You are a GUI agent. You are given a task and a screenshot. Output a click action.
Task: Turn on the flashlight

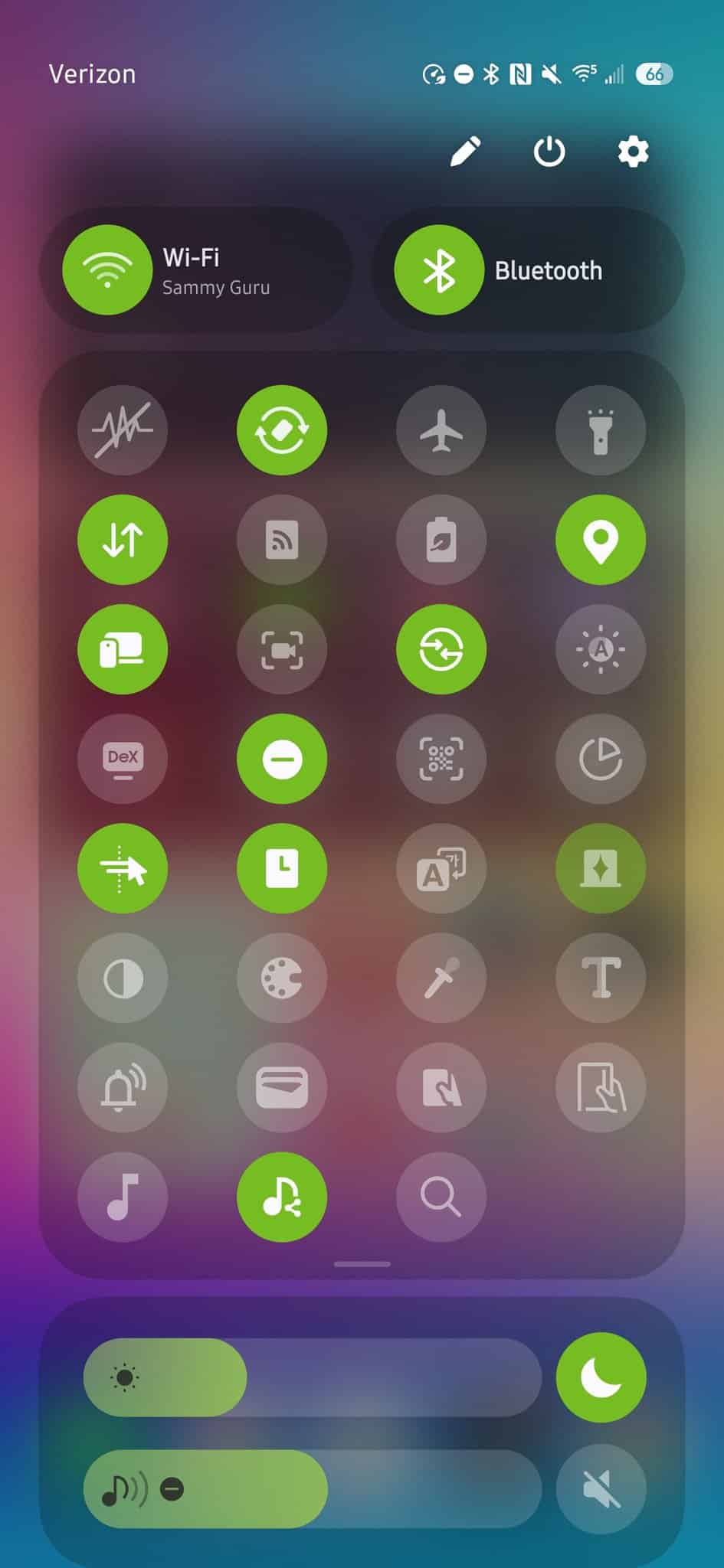[601, 430]
